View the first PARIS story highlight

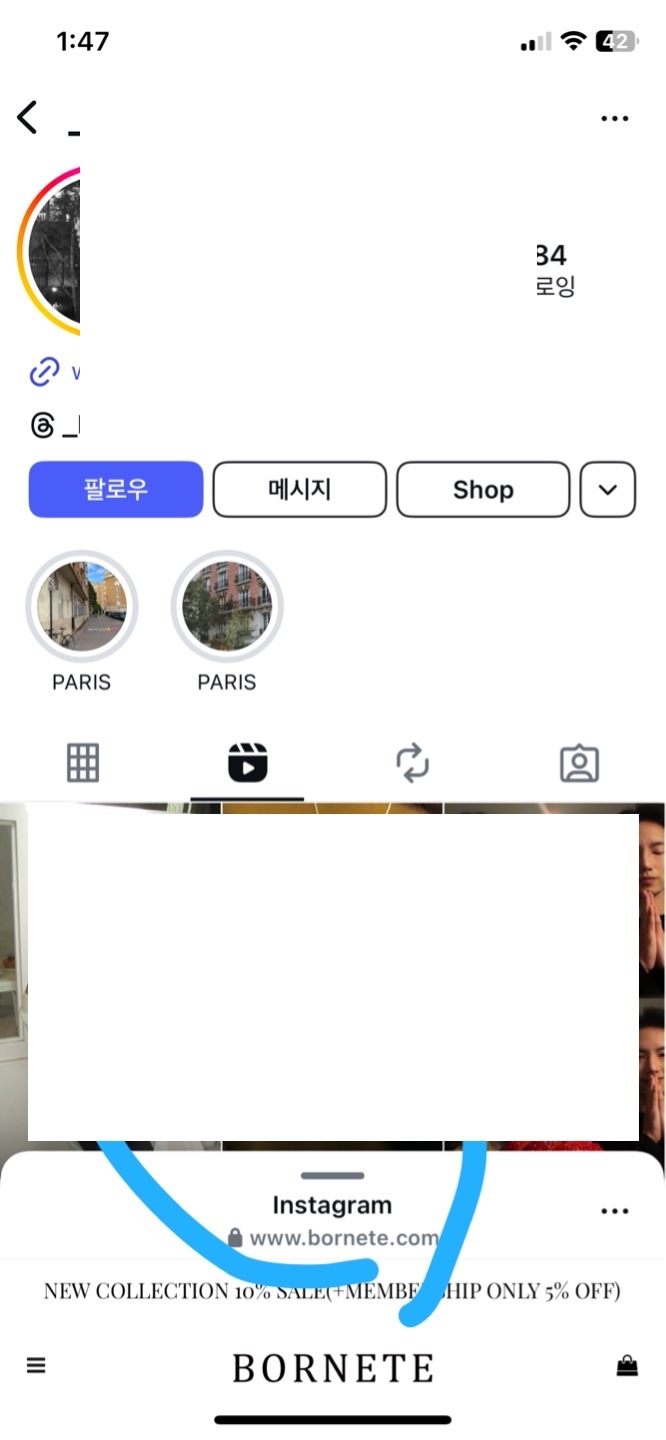point(82,607)
